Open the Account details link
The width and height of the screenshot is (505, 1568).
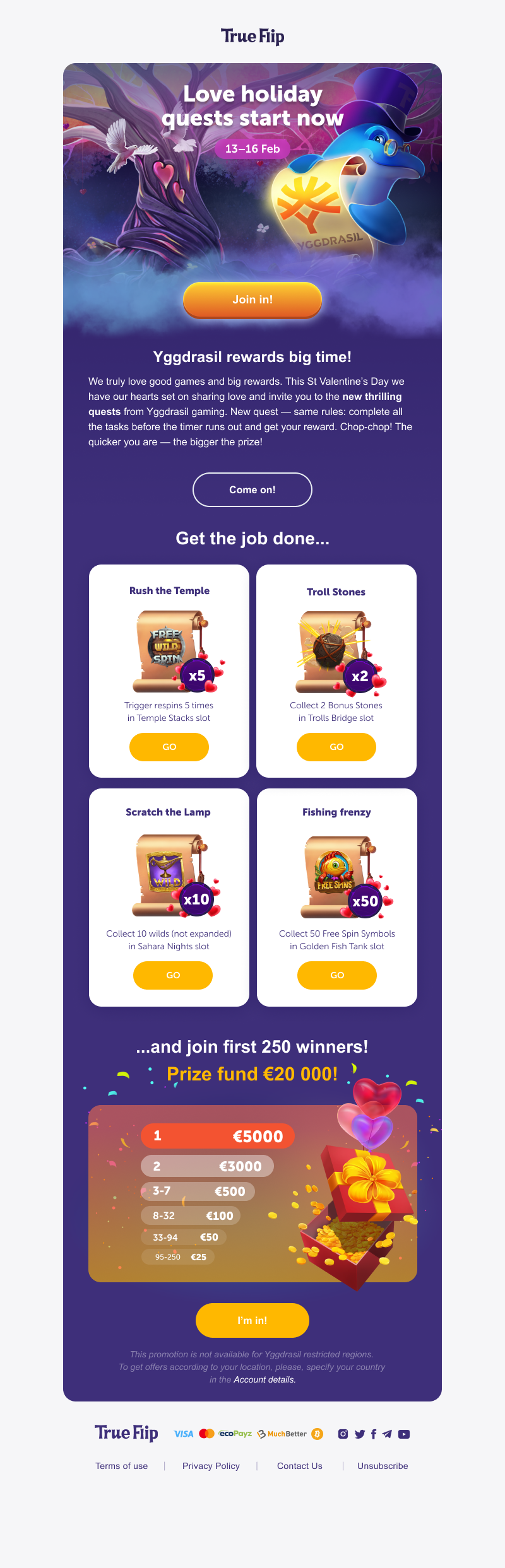tap(264, 1379)
